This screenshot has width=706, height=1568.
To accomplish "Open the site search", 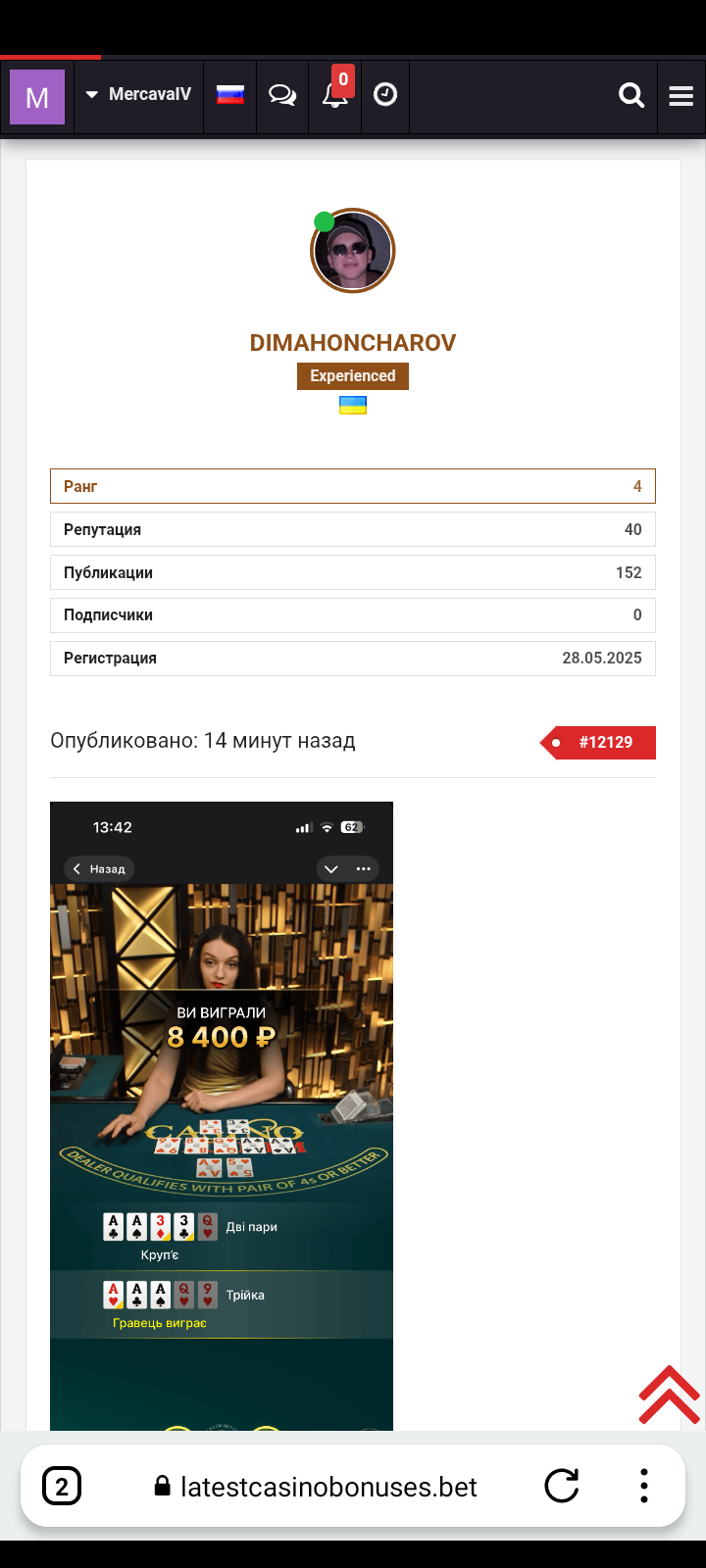I will (x=631, y=95).
